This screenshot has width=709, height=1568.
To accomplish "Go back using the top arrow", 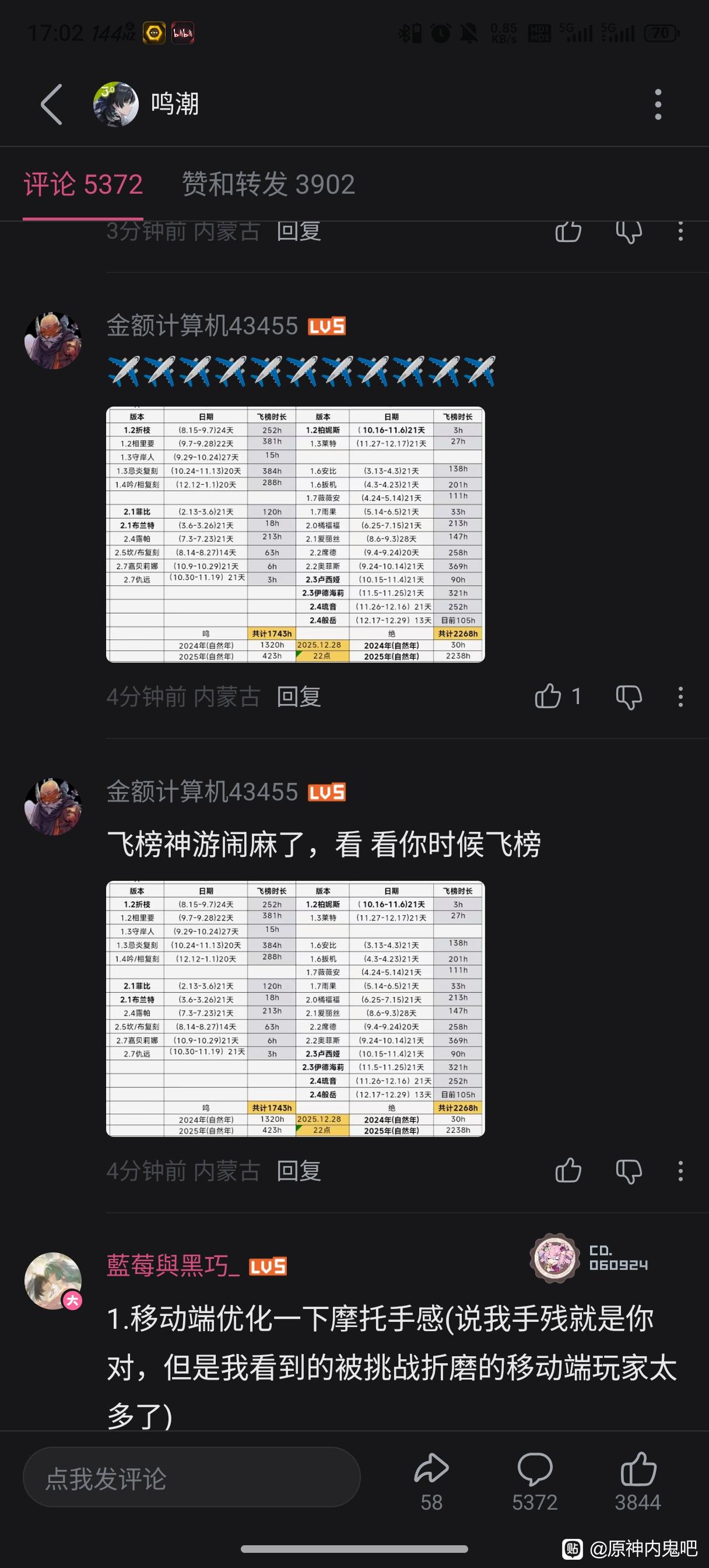I will coord(52,104).
